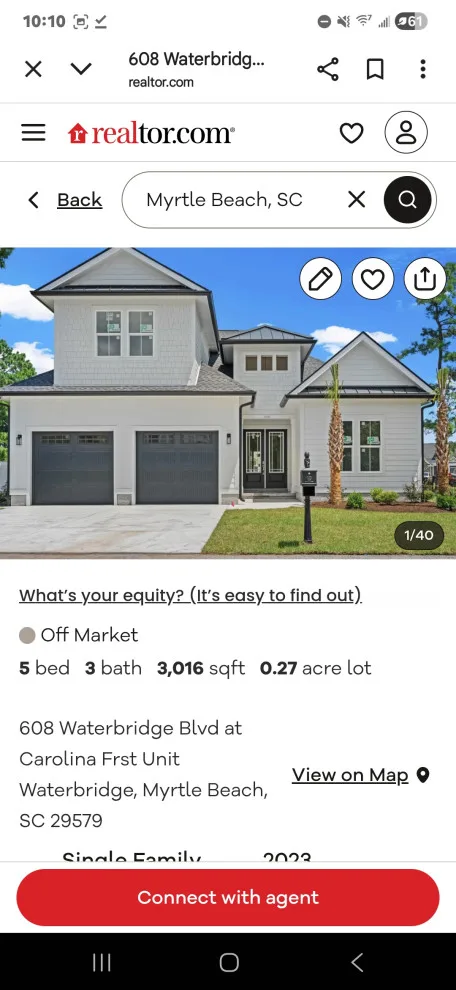This screenshot has width=456, height=990.
Task: Open the account profile icon
Action: click(406, 133)
